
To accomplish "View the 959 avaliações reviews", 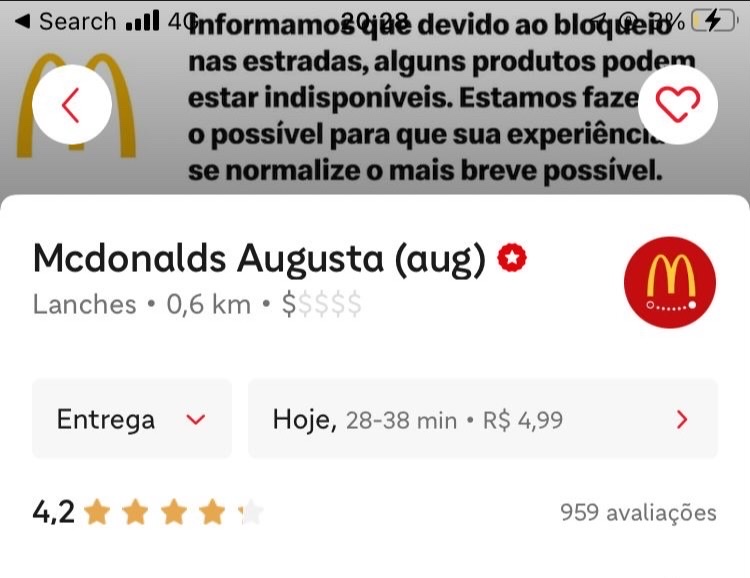I will pos(638,513).
